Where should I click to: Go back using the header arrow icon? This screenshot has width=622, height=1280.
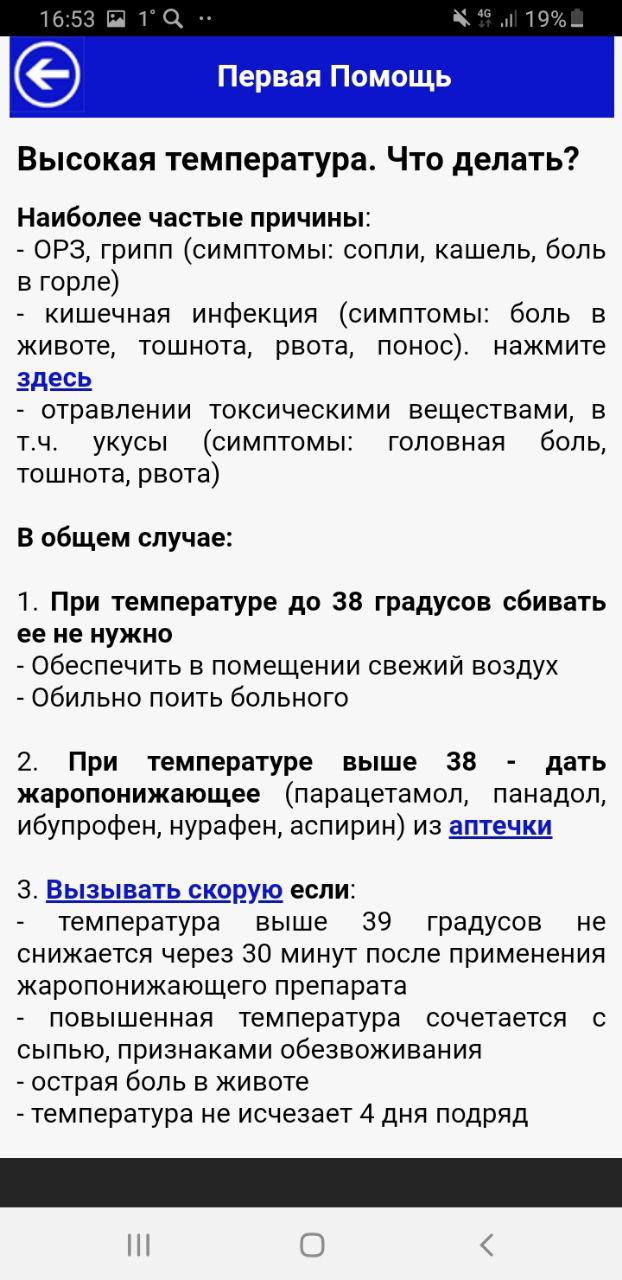coord(47,75)
